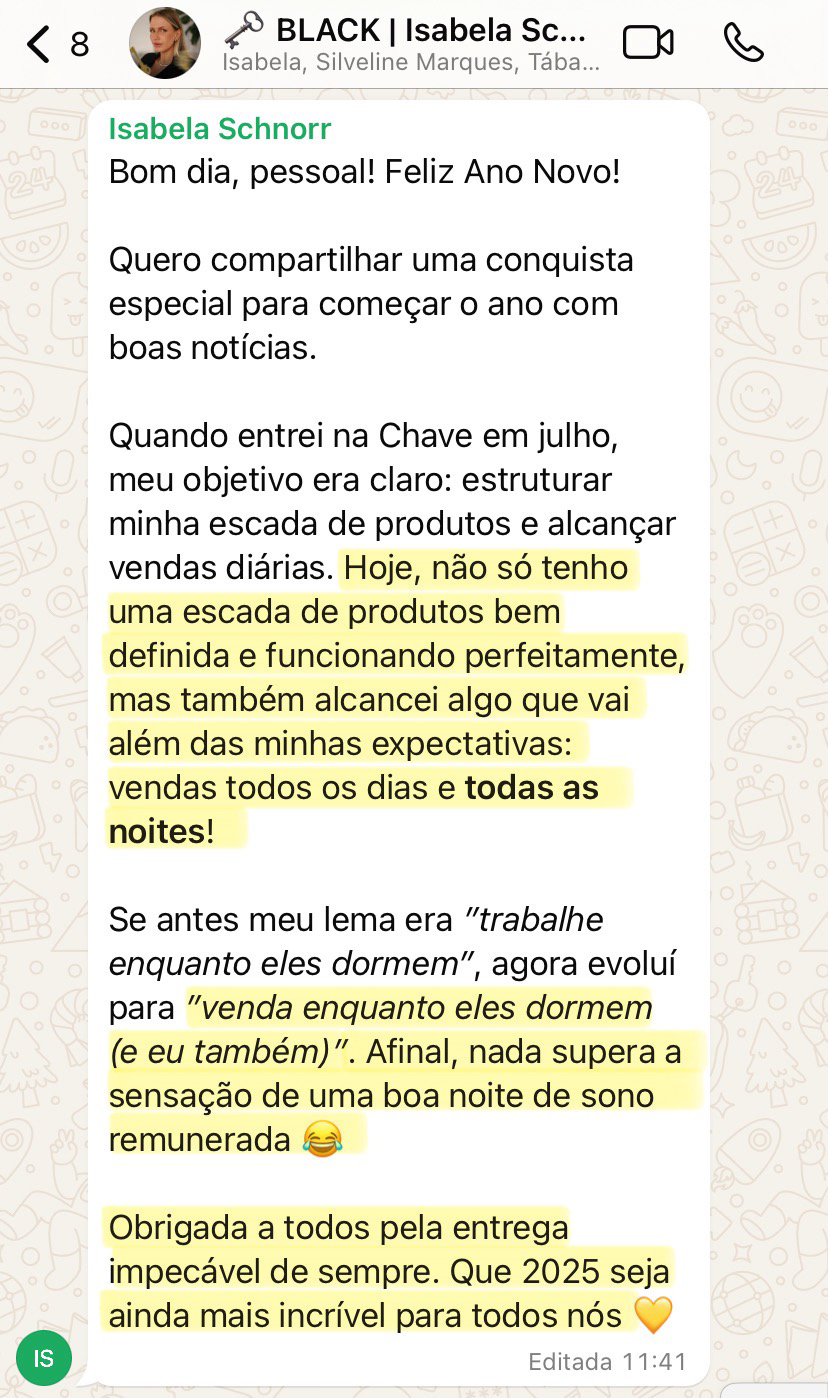Open the group profile photo
This screenshot has width=828, height=1398.
(x=165, y=43)
